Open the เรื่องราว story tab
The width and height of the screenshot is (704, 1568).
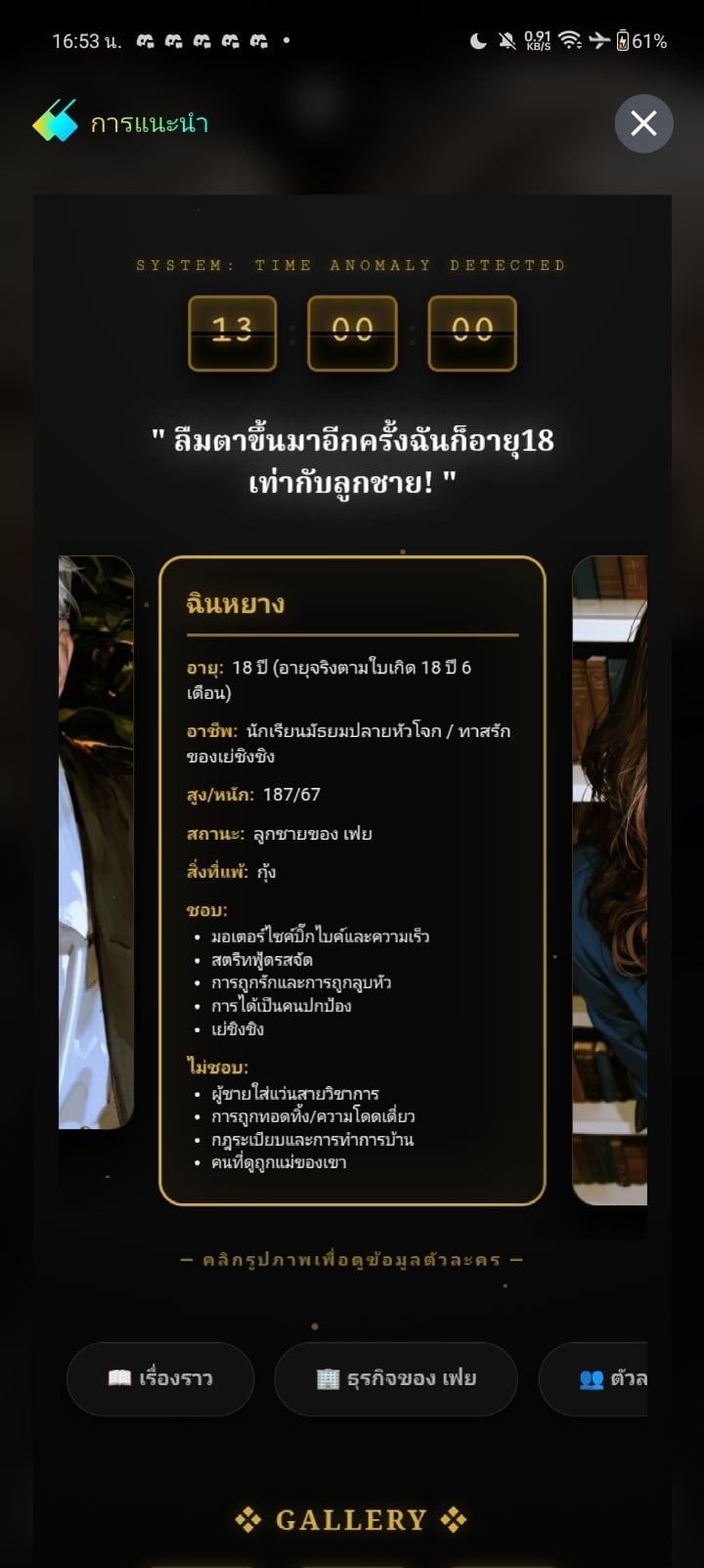tap(160, 1378)
